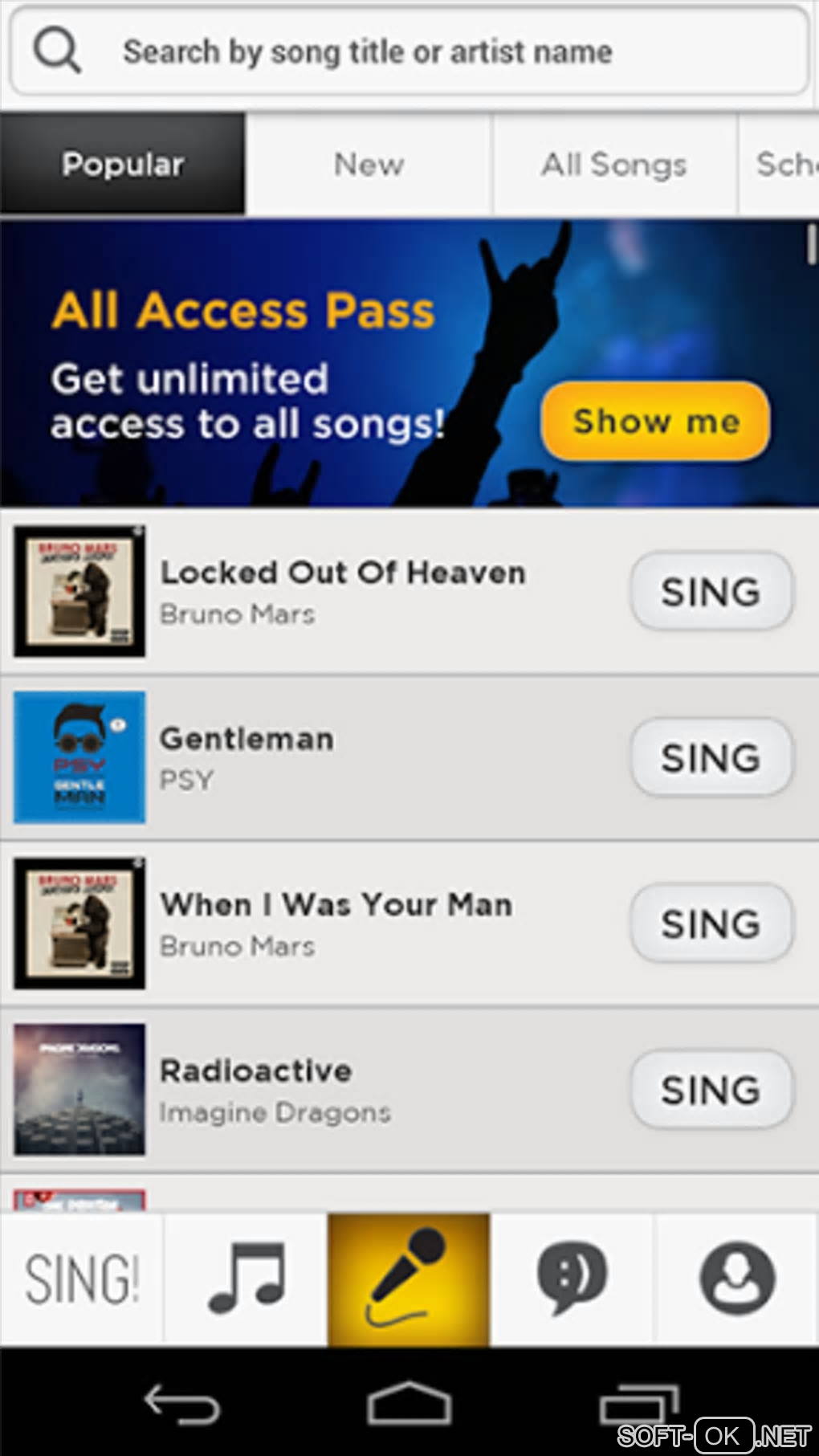Sing Gentleman by PSY
The height and width of the screenshot is (1456, 819).
click(x=711, y=757)
